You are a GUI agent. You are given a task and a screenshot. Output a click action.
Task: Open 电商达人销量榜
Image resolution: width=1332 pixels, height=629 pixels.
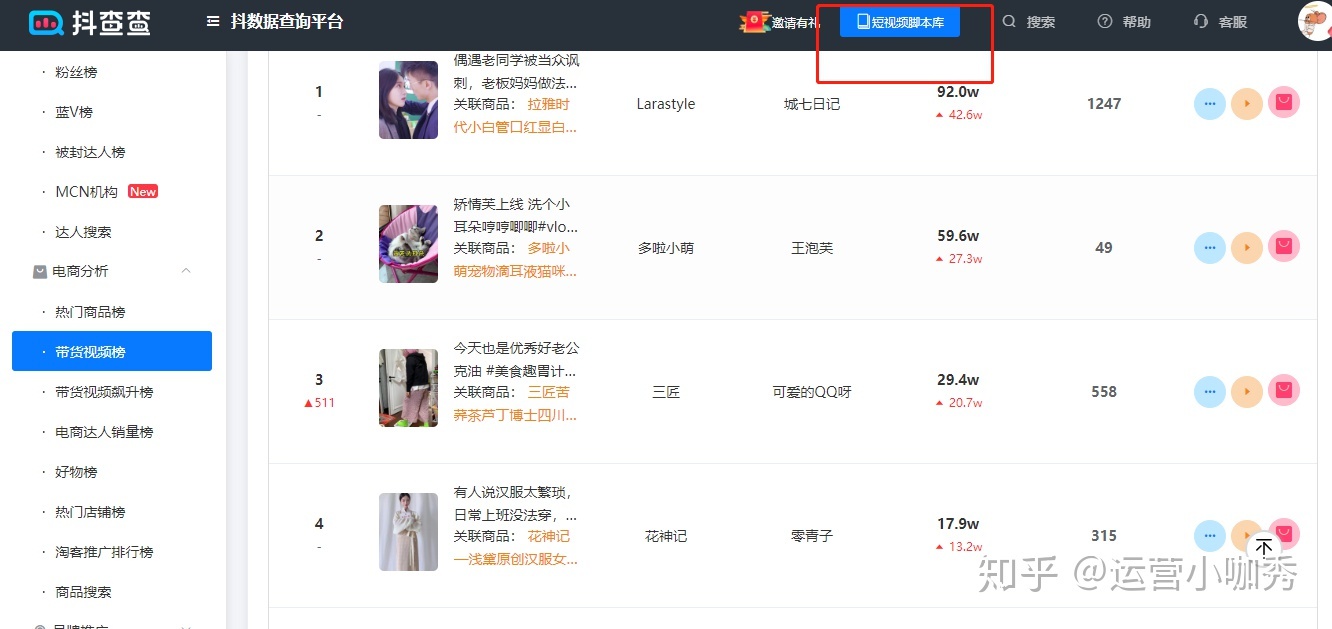tap(104, 432)
